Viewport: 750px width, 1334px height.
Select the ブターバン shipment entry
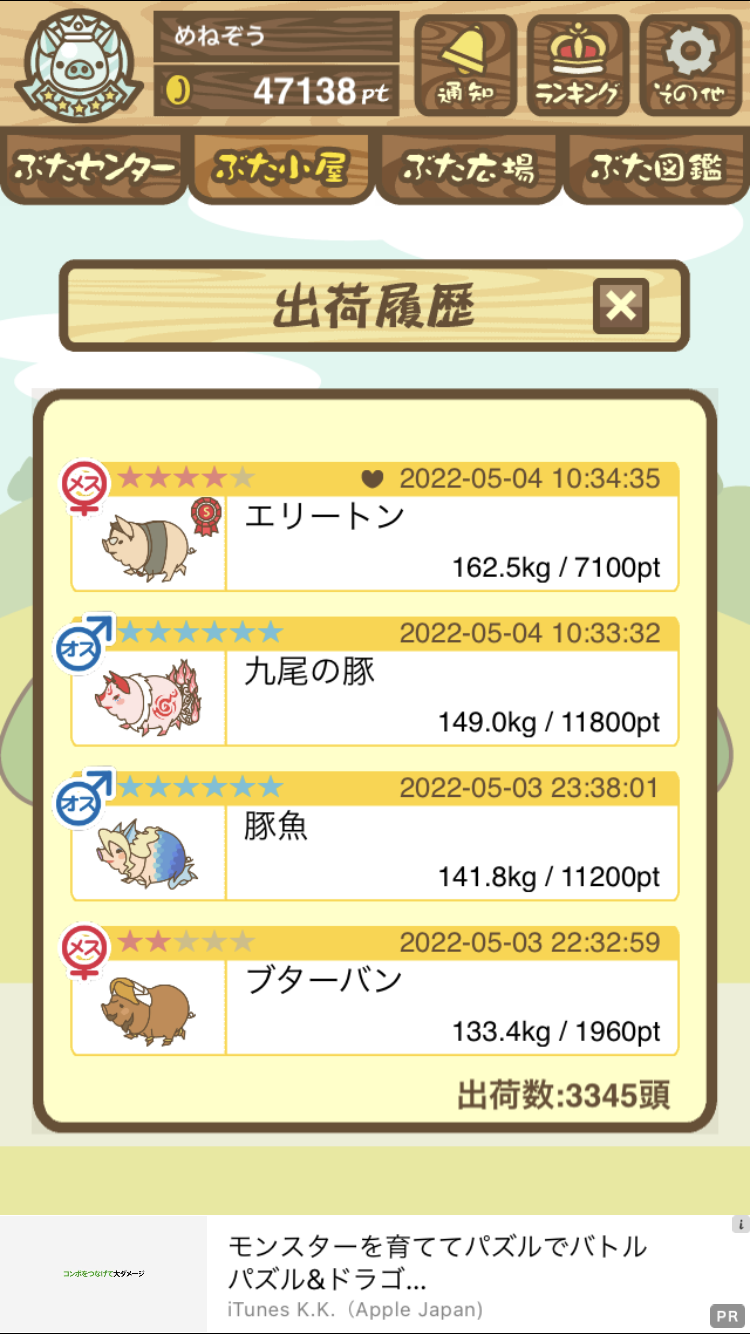click(x=375, y=991)
